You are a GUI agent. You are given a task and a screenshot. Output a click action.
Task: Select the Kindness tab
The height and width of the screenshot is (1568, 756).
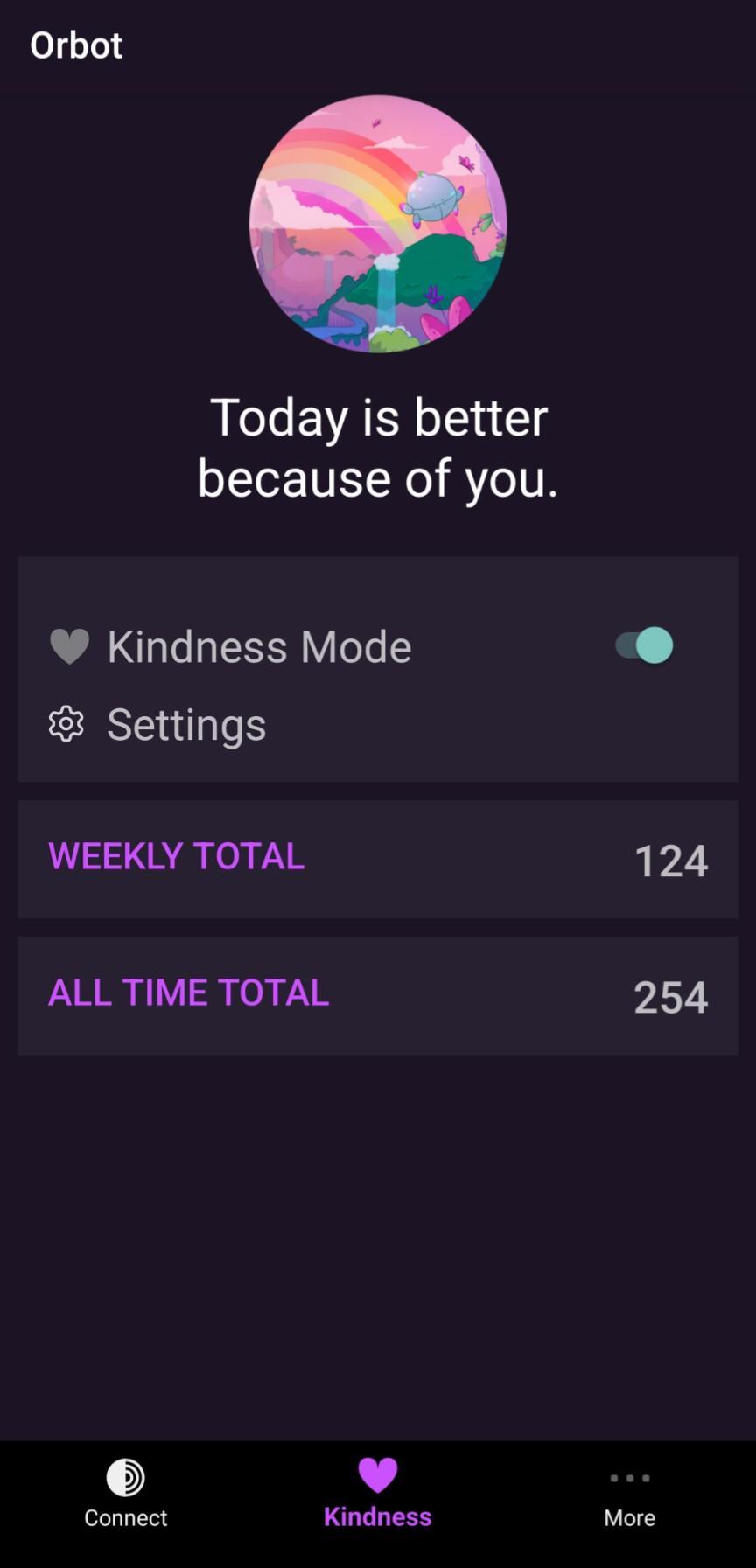pos(378,1494)
